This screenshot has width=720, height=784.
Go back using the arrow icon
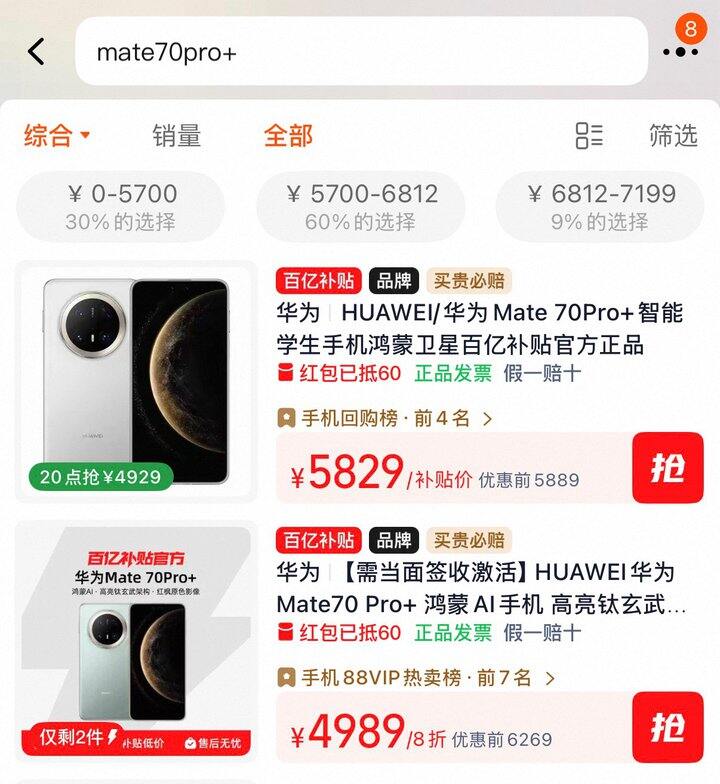click(x=37, y=51)
